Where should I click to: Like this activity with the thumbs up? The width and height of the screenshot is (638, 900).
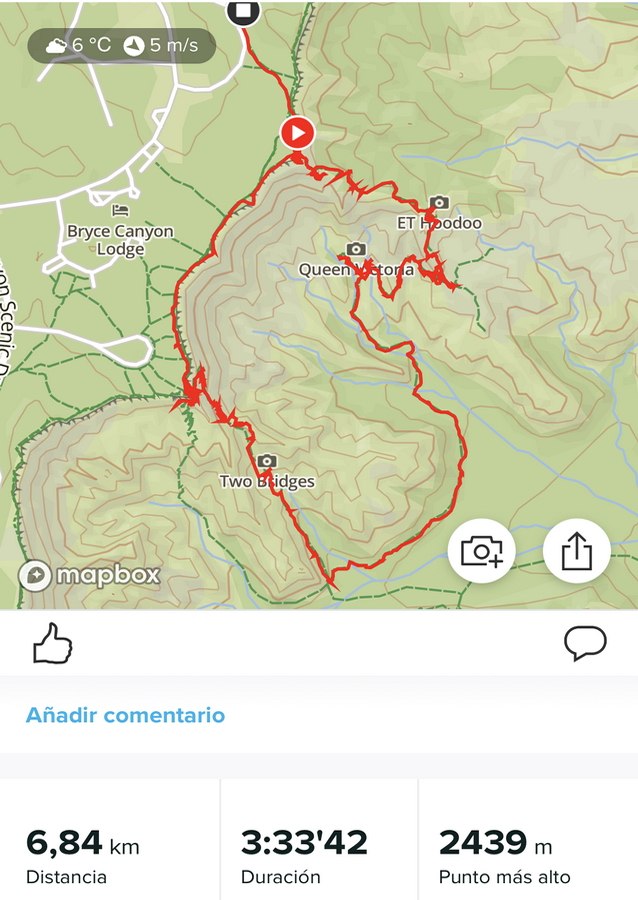pos(53,645)
